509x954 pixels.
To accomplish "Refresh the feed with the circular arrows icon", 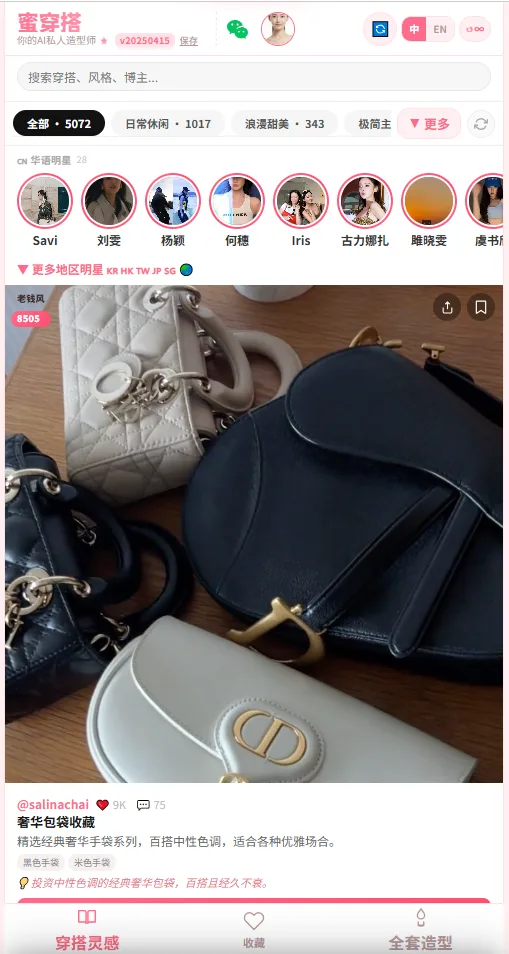I will (481, 124).
